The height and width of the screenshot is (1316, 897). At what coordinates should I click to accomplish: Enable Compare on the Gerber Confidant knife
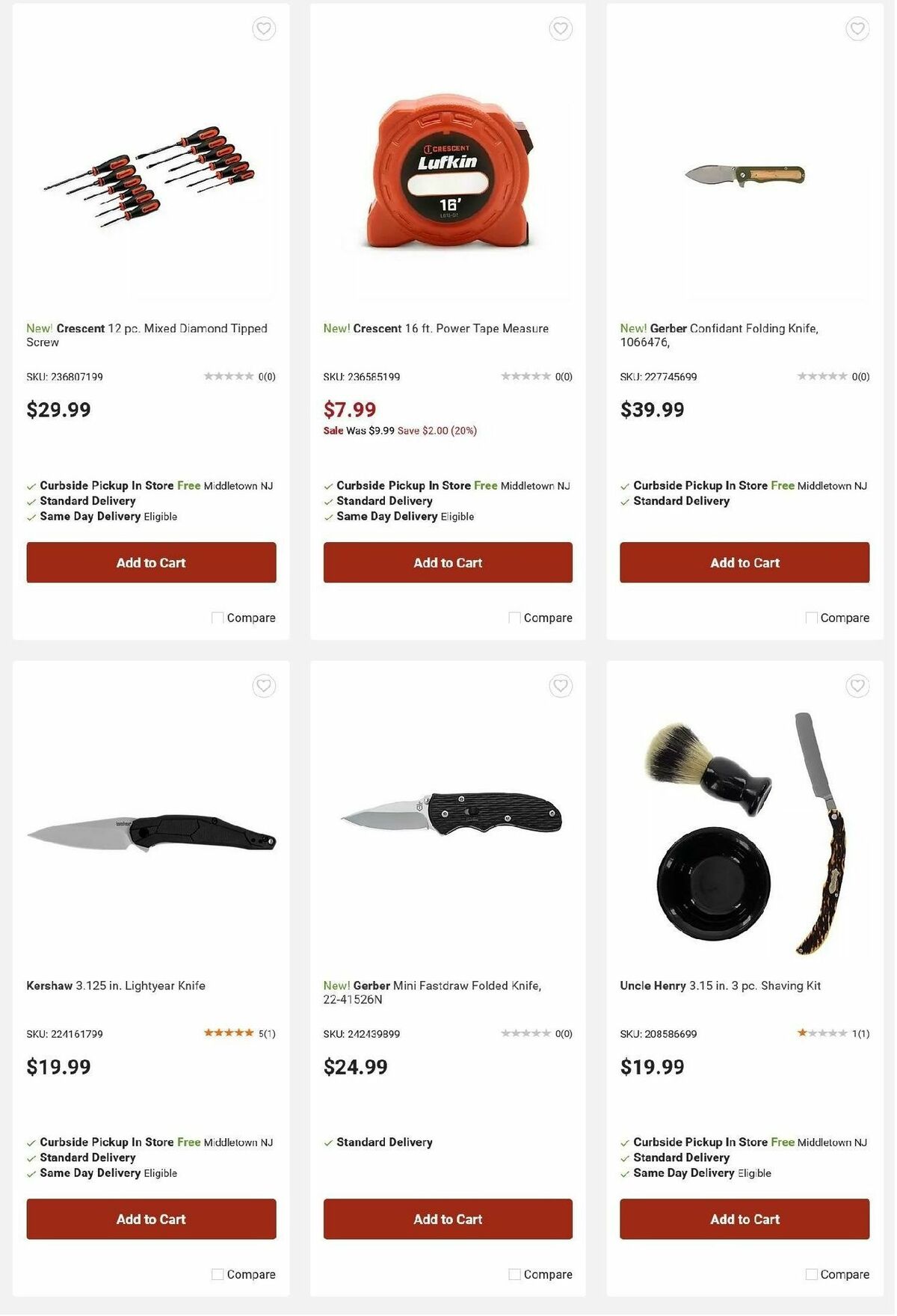tap(812, 618)
